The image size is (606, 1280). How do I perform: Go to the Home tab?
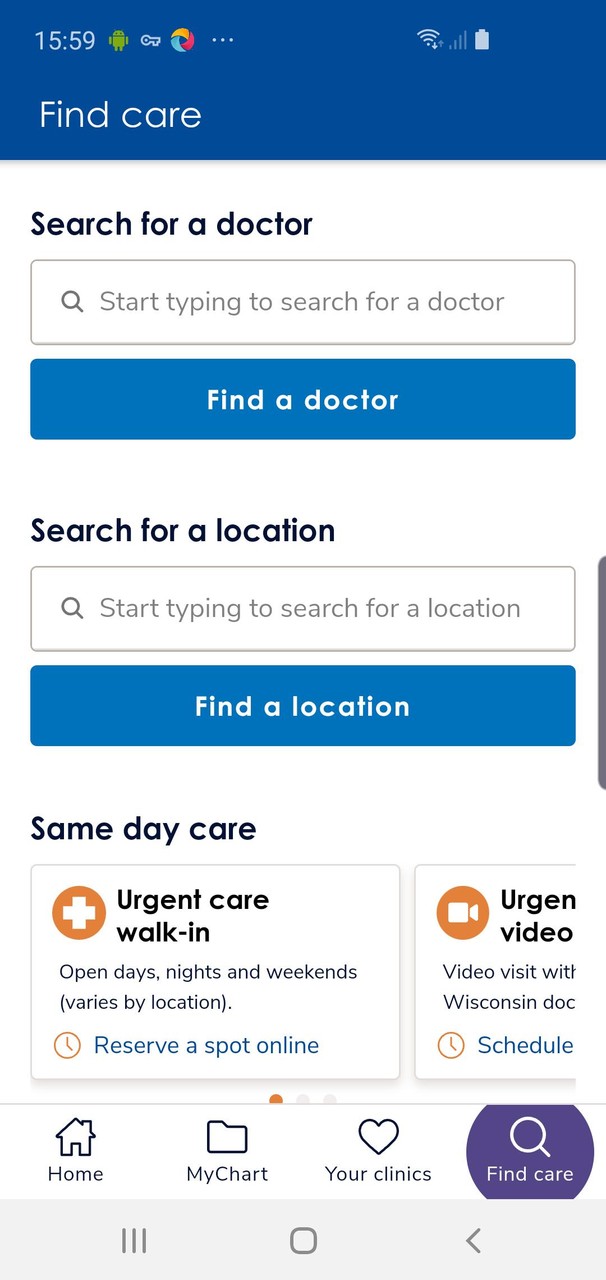pos(75,1152)
